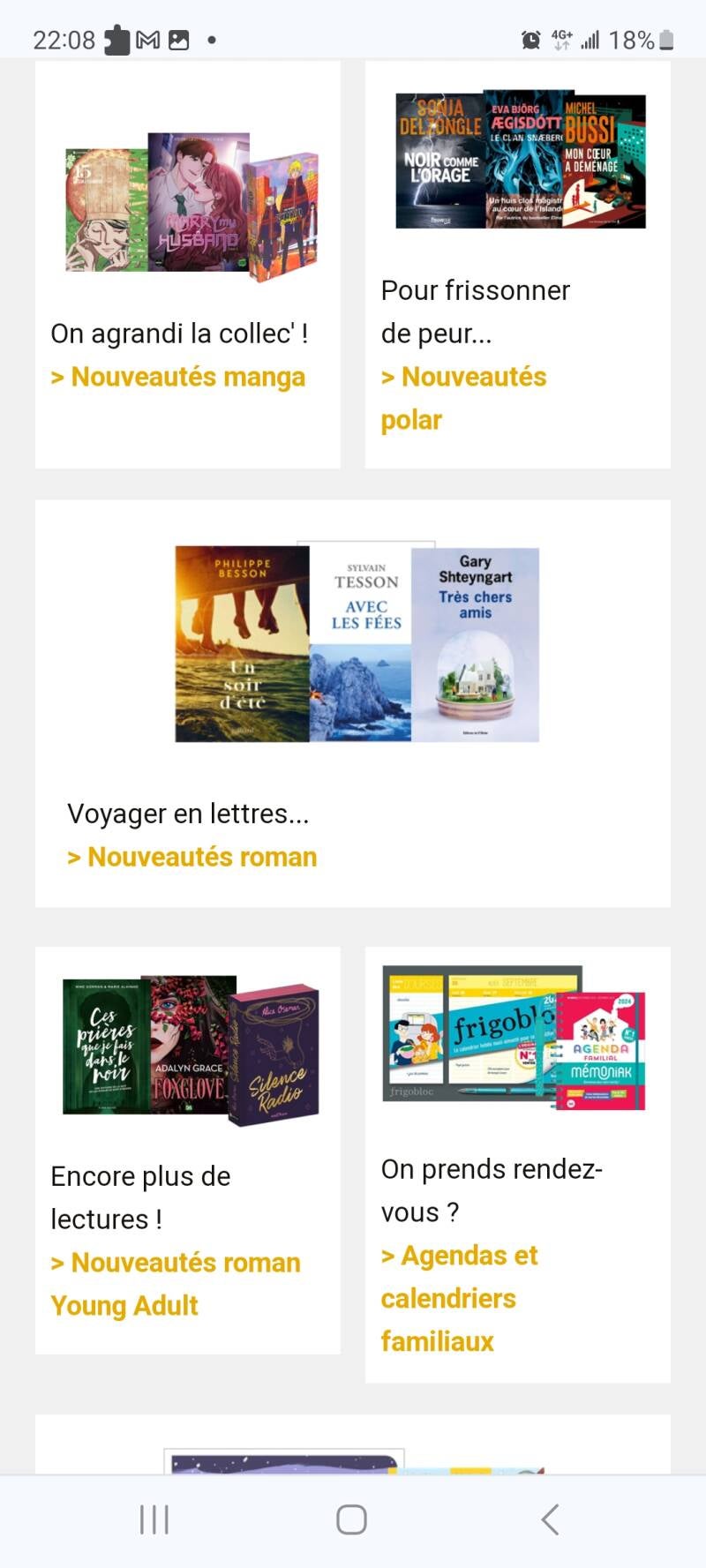Open the Nouveautés roman Young Adult link

click(x=176, y=1284)
